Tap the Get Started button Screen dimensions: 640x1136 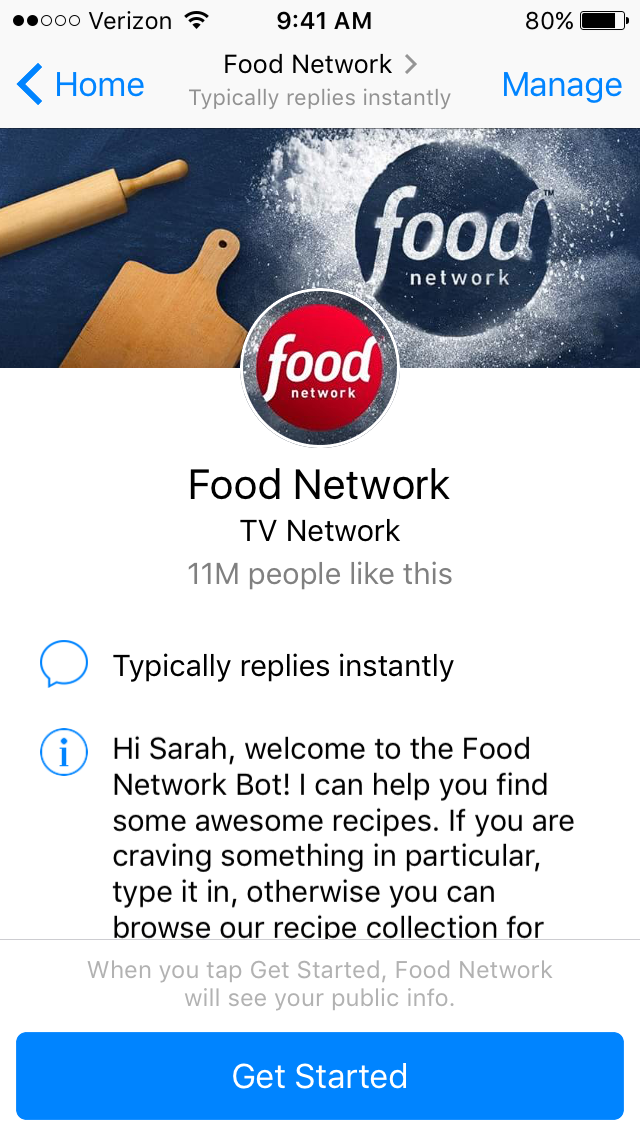point(320,1076)
